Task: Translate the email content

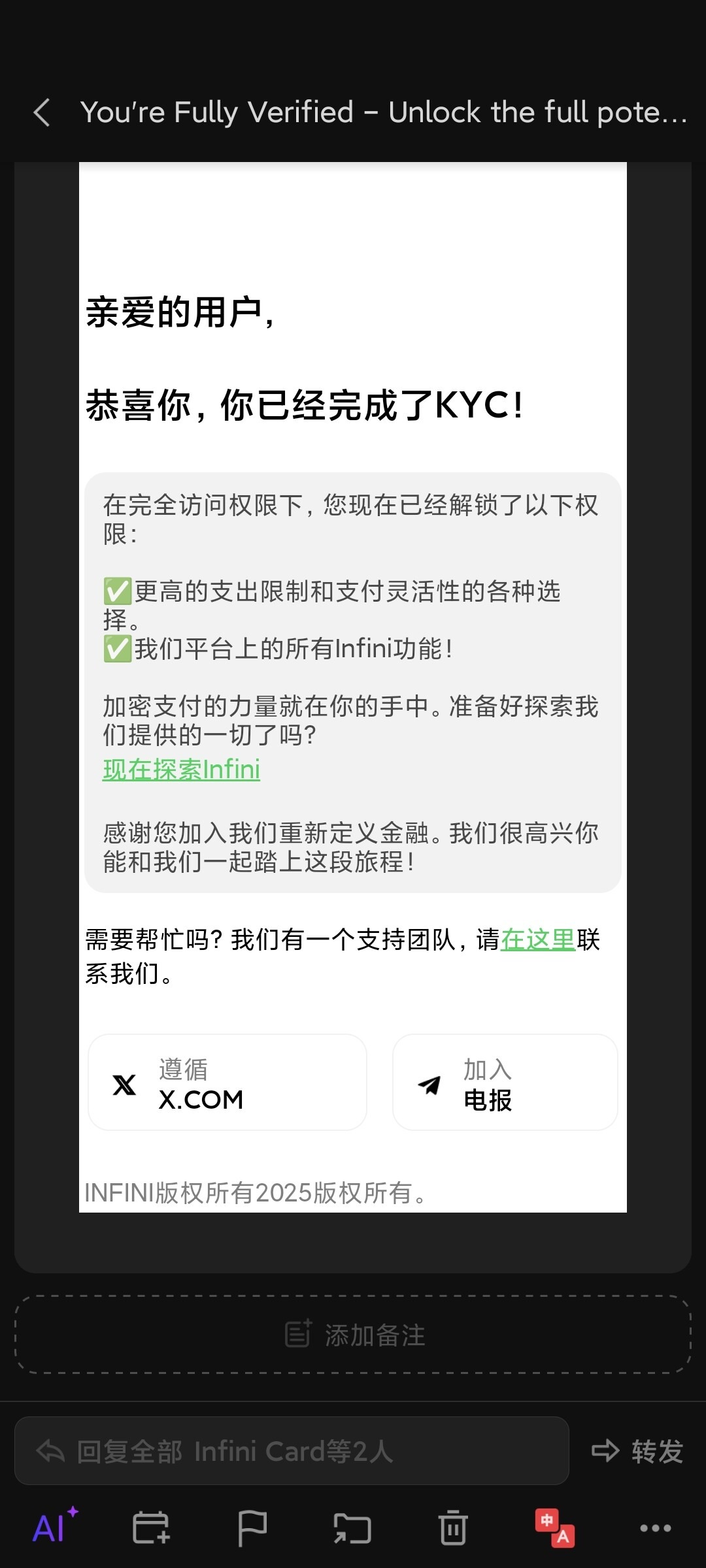Action: click(x=554, y=1527)
